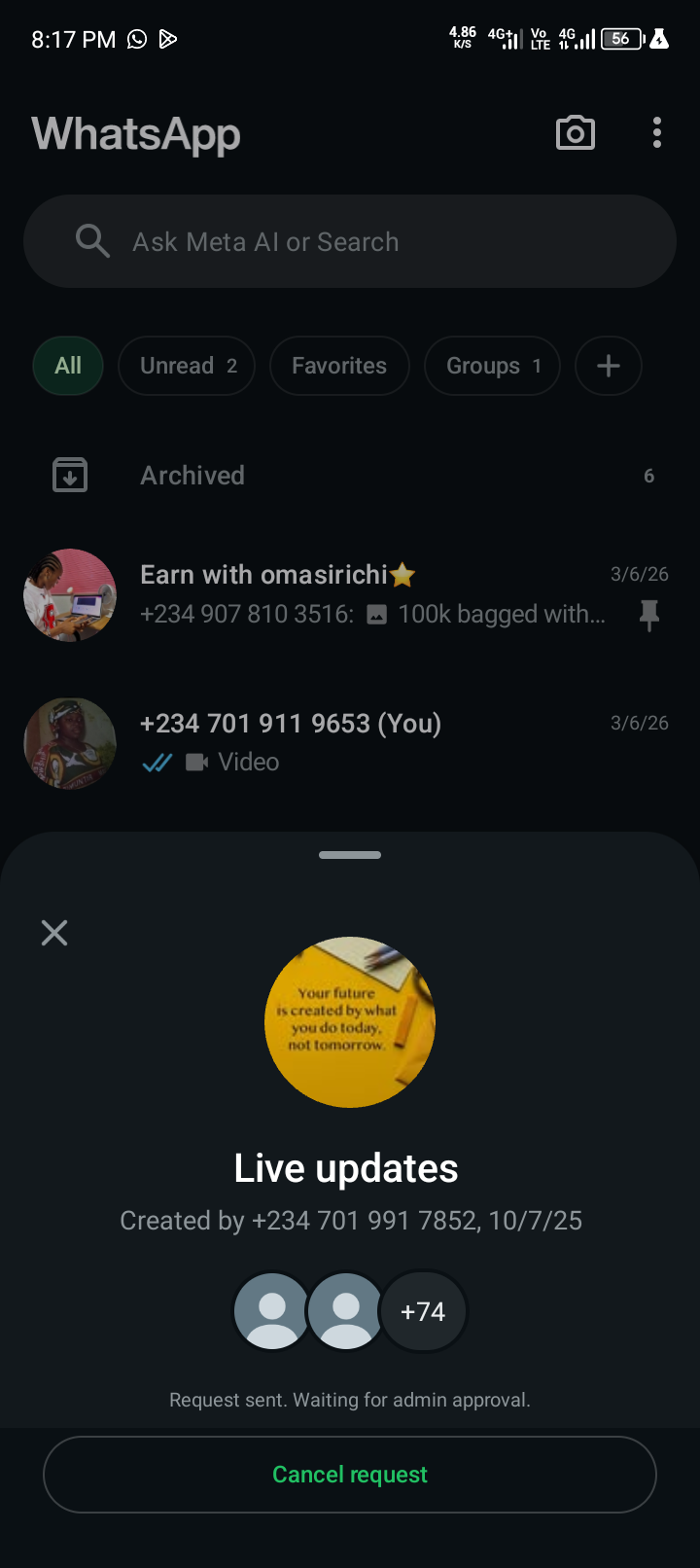Add a new chat list filter
This screenshot has height=1568, width=700.
pos(609,366)
